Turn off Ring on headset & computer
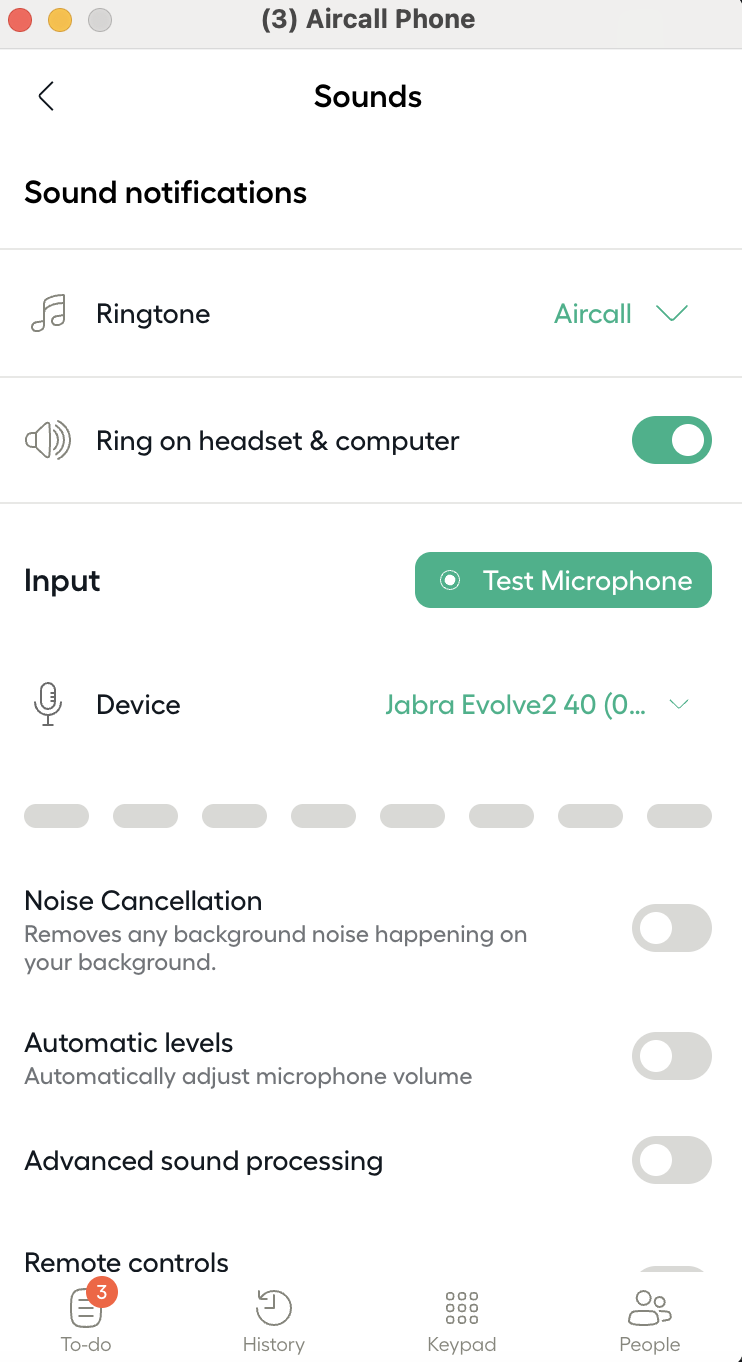Image resolution: width=742 pixels, height=1362 pixels. [671, 441]
